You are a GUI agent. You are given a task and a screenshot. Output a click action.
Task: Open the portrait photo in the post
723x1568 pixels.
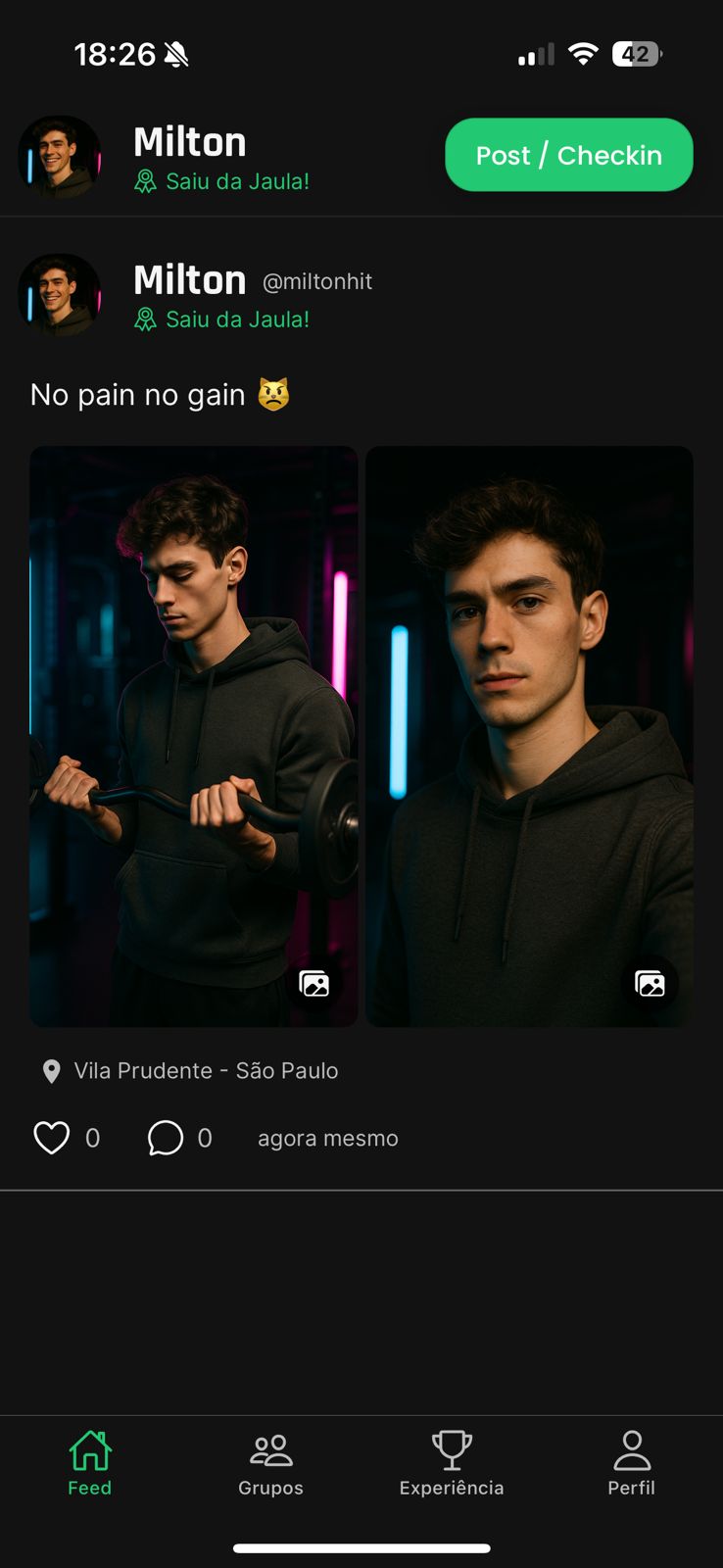[529, 735]
